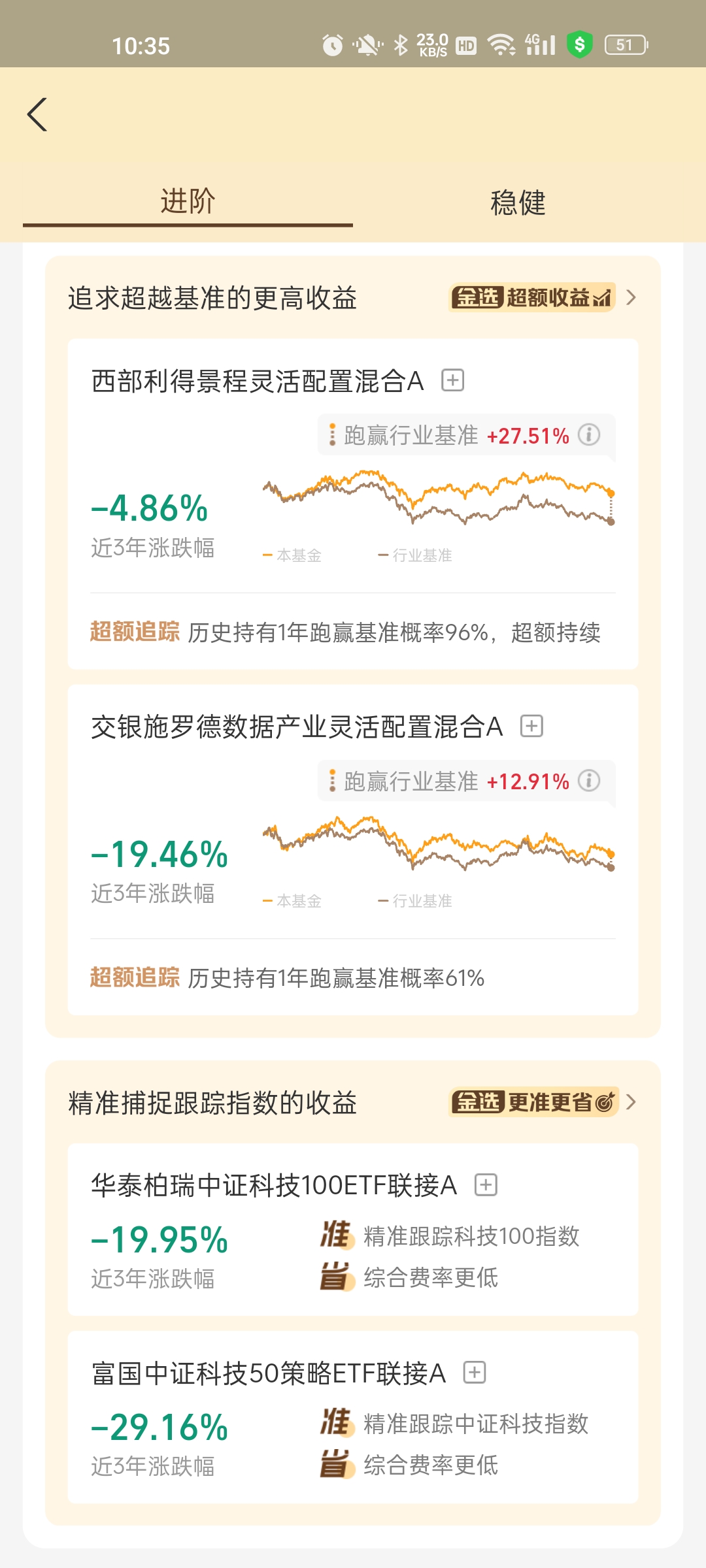
Task: Add 富国中证科技50策略ETF联接A to watchlist
Action: coord(475,1373)
